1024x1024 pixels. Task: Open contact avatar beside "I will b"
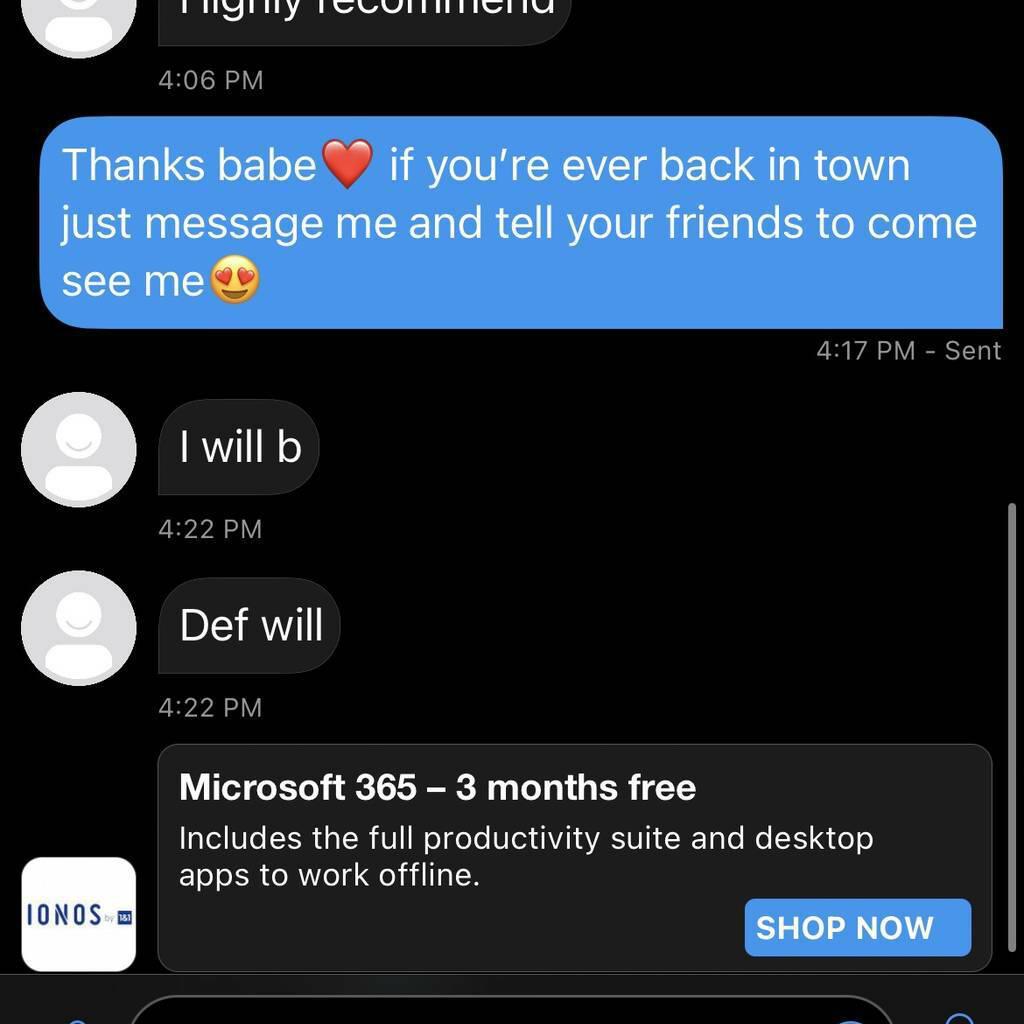79,449
